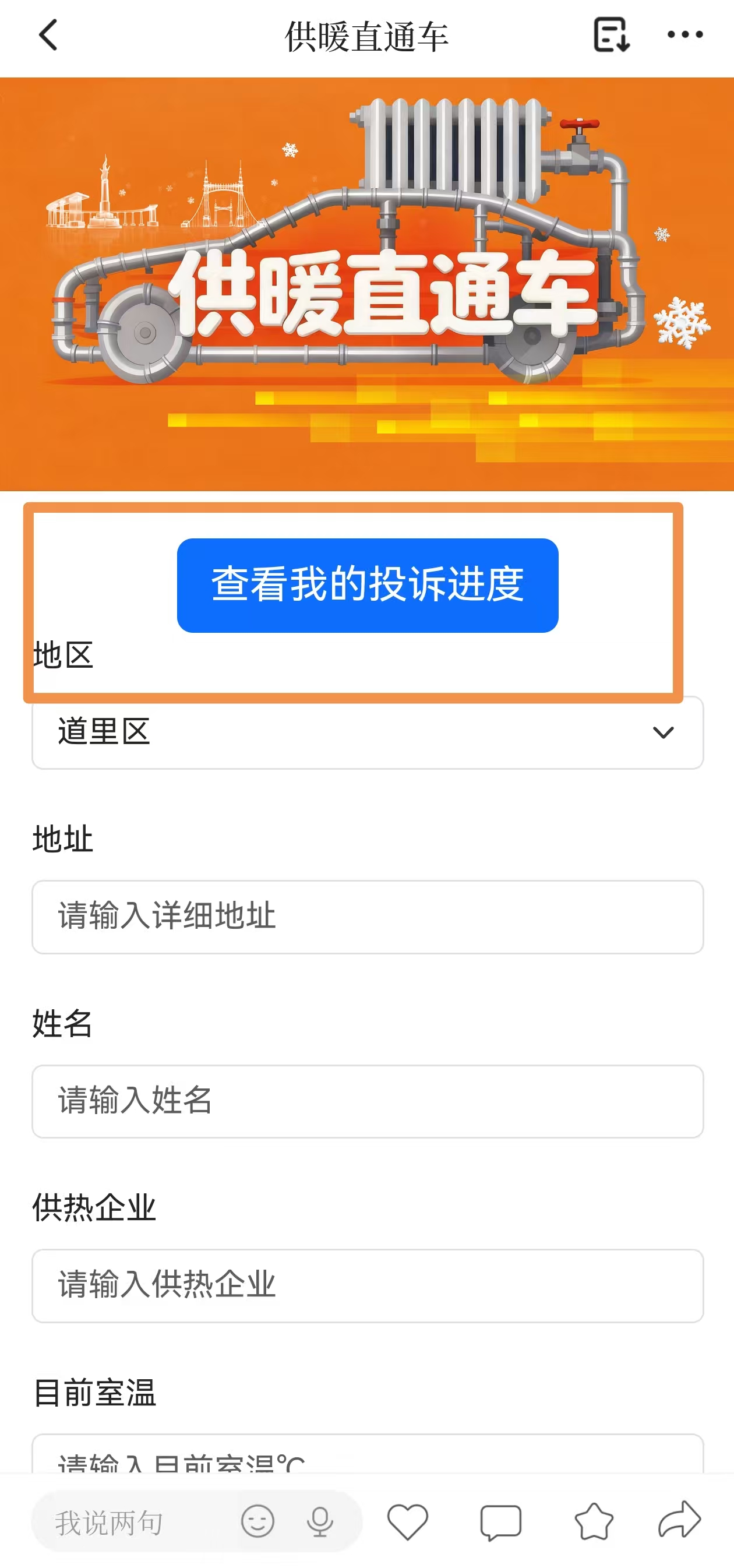
Task: Expand the 道里区 district dropdown
Action: click(368, 732)
